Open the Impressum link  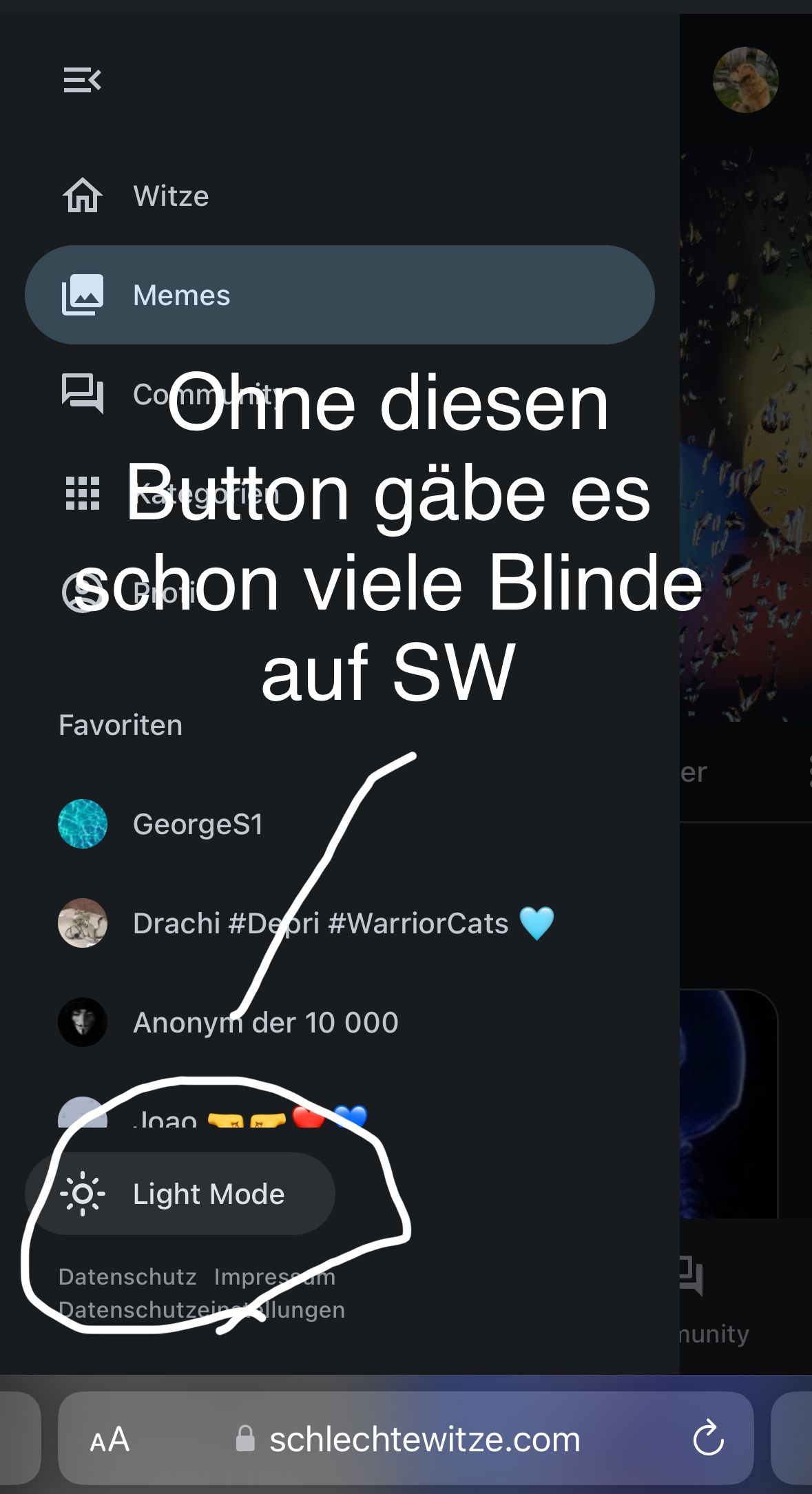(x=274, y=1277)
